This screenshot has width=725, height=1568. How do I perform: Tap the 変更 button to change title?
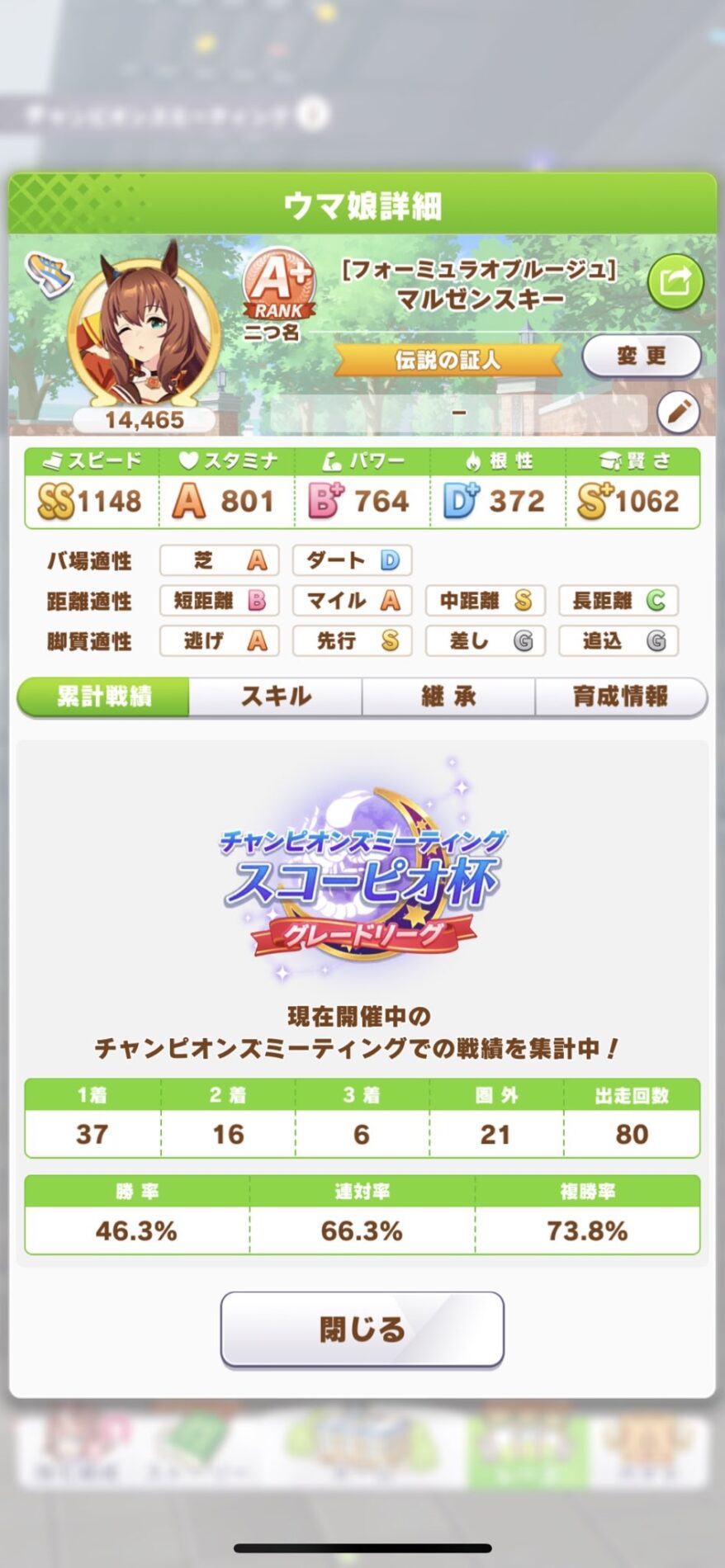642,357
